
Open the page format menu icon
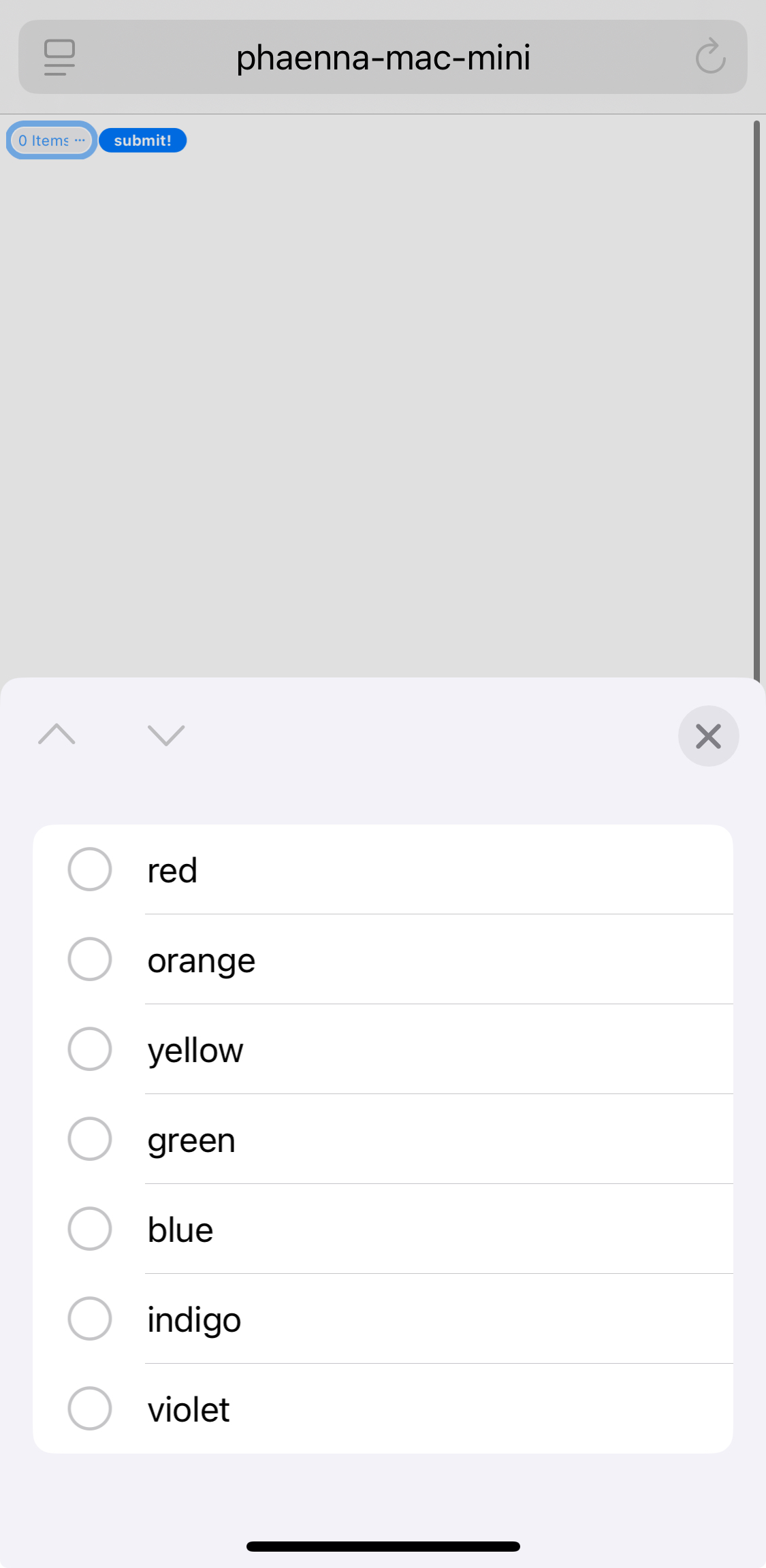coord(59,57)
